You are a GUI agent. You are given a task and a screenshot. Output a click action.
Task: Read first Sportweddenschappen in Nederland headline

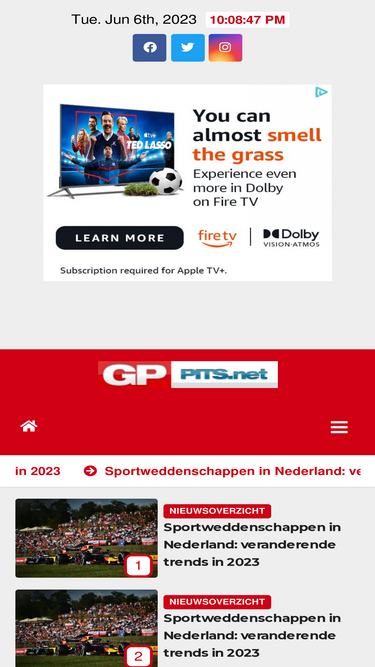click(x=252, y=544)
